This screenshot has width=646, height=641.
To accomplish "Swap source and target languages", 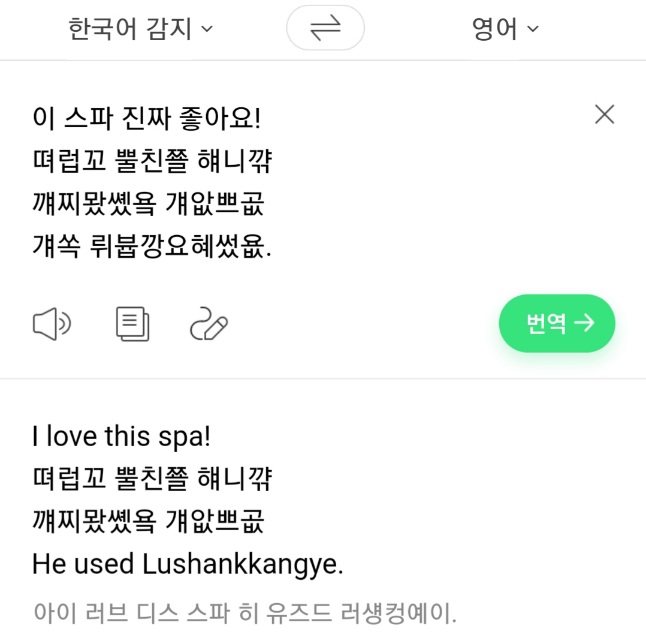I will [x=325, y=28].
